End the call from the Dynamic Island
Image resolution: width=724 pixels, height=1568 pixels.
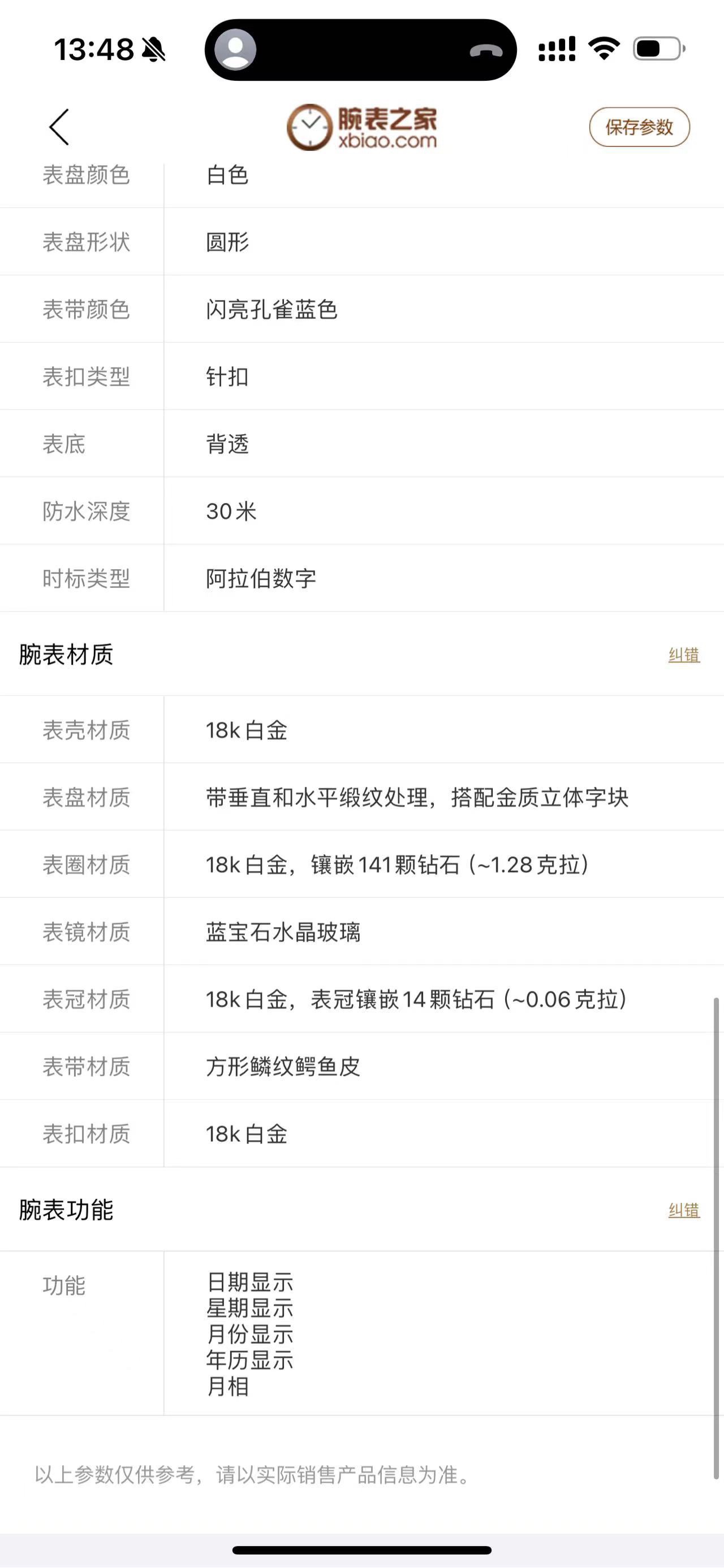485,50
